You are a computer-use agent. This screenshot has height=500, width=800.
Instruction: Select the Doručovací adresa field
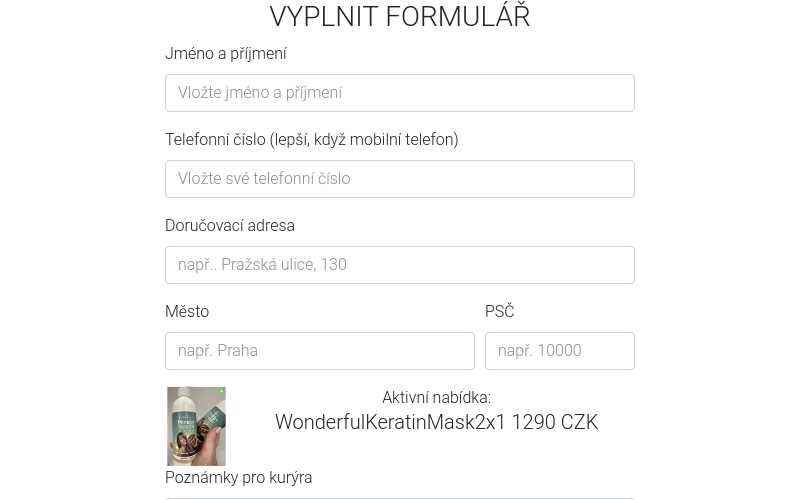pos(399,265)
